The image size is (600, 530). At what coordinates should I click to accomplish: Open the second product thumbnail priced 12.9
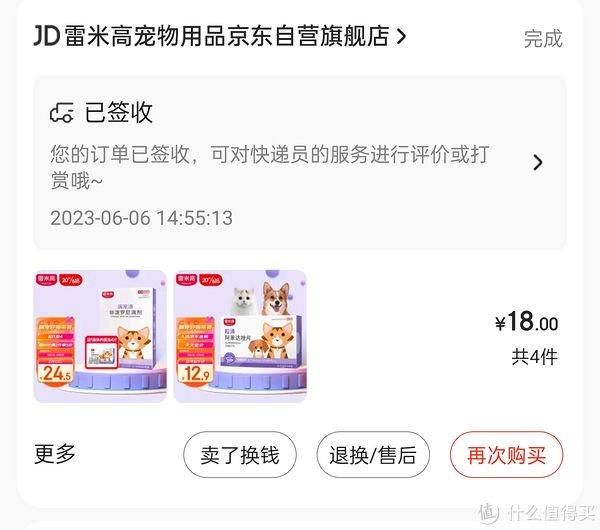pos(240,336)
